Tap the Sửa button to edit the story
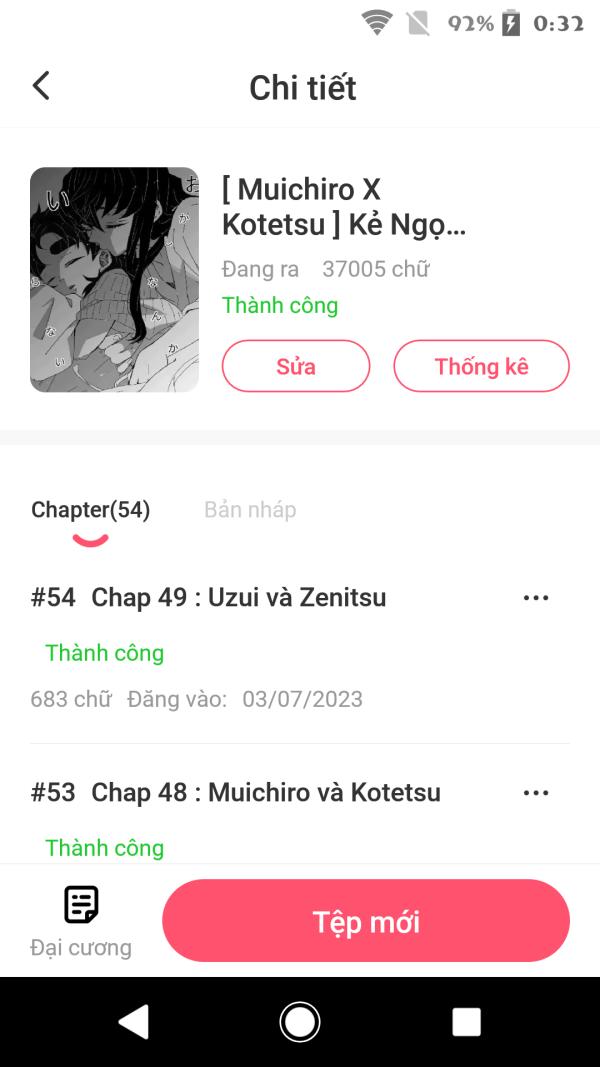The image size is (600, 1067). (296, 366)
